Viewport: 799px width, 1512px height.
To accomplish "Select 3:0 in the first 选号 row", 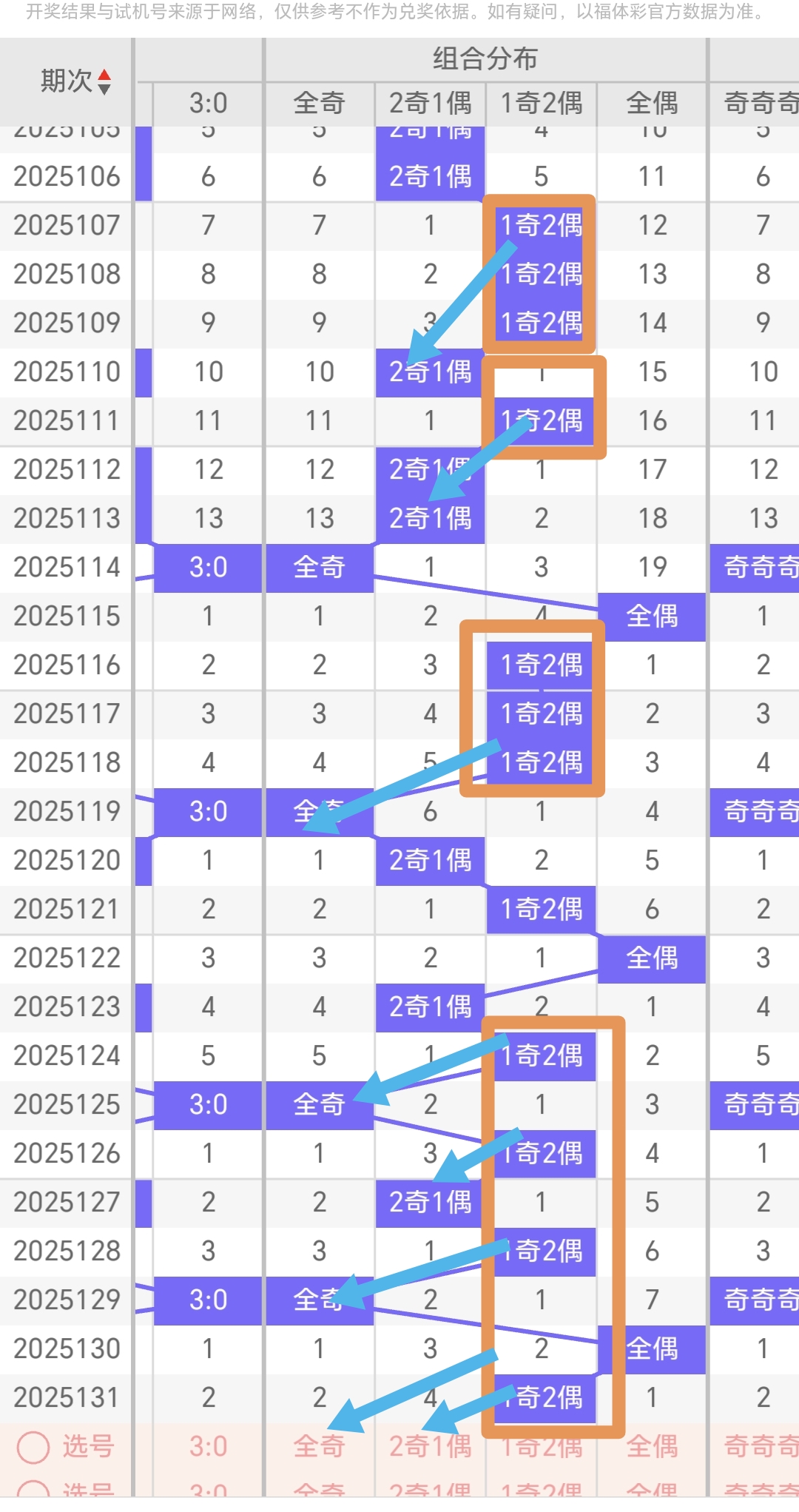I will [208, 1446].
